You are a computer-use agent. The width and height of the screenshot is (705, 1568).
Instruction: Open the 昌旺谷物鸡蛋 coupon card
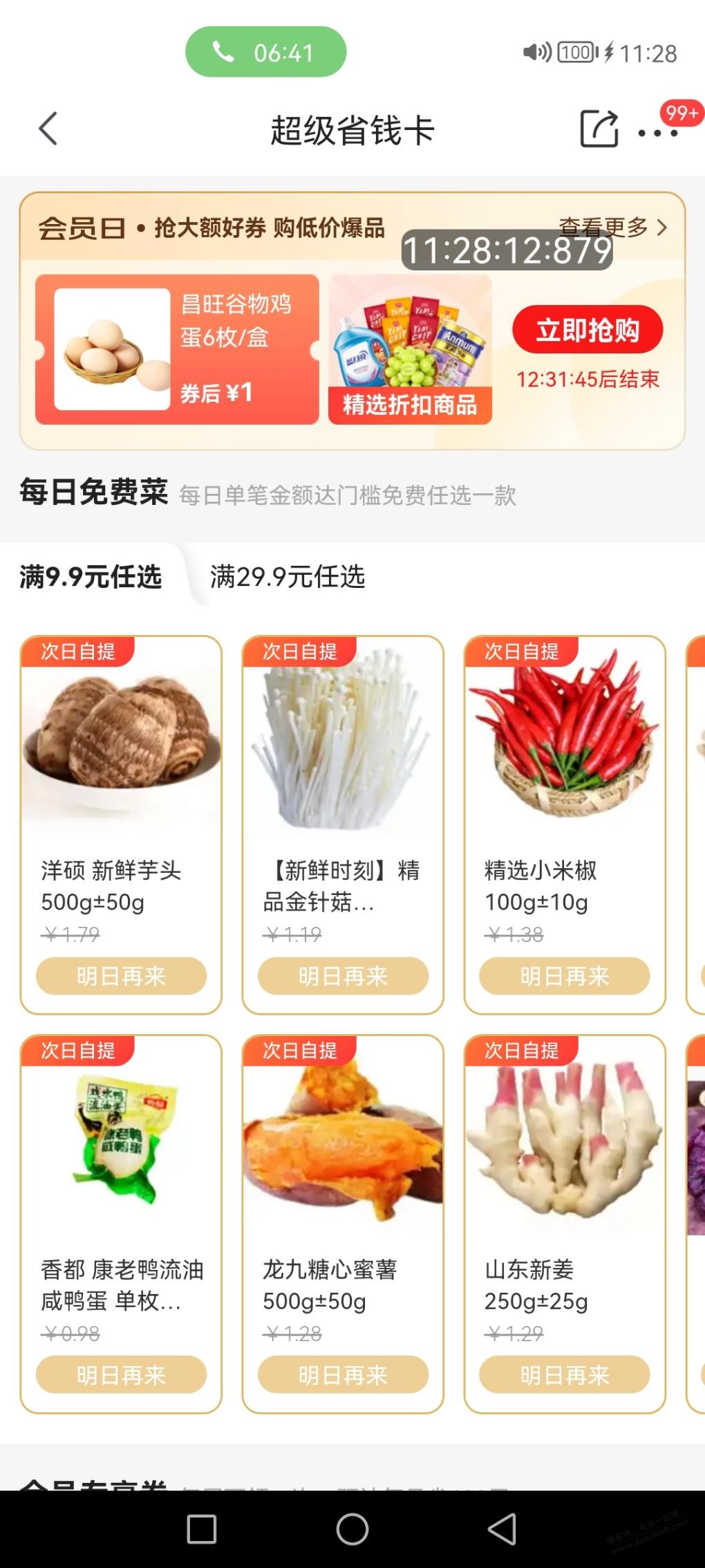[x=177, y=349]
